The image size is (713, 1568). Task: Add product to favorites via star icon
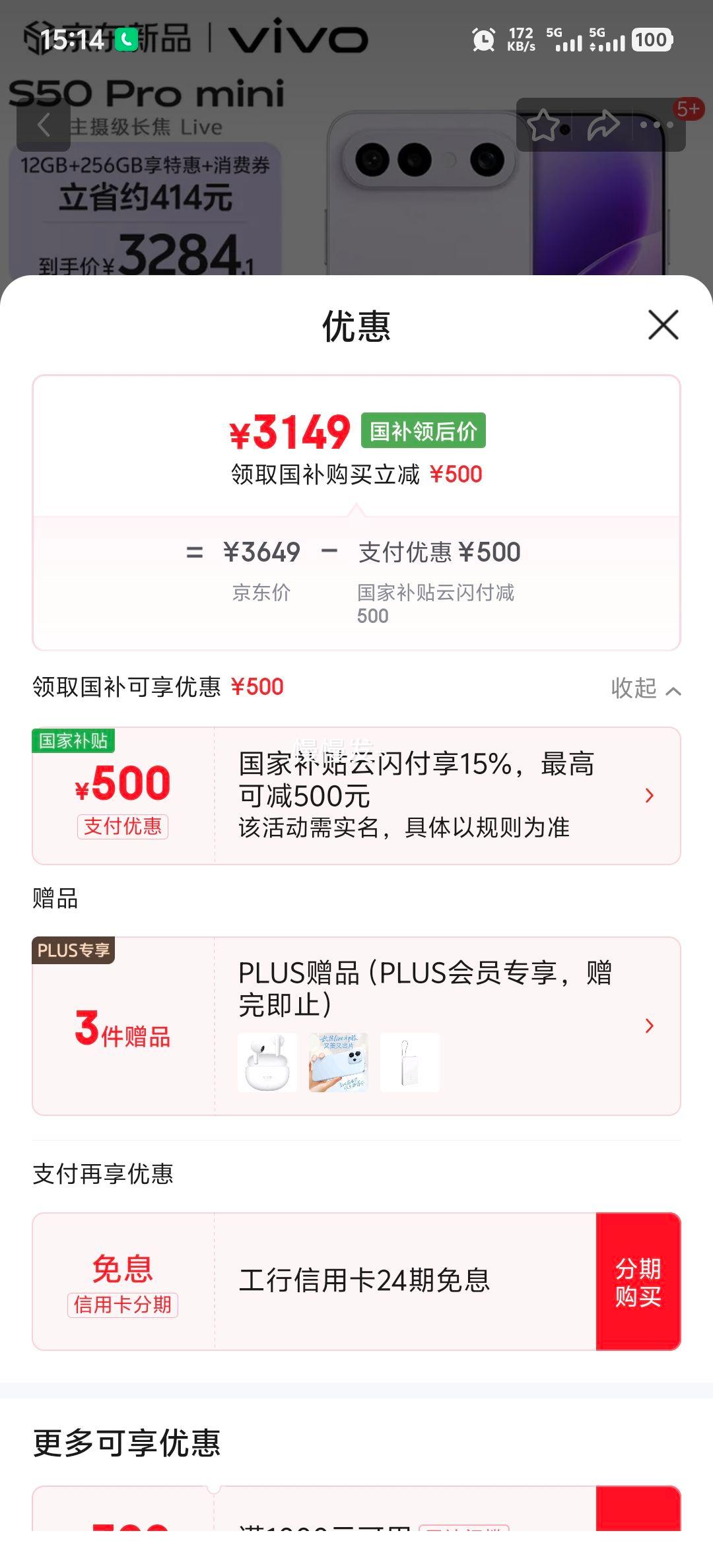(543, 125)
